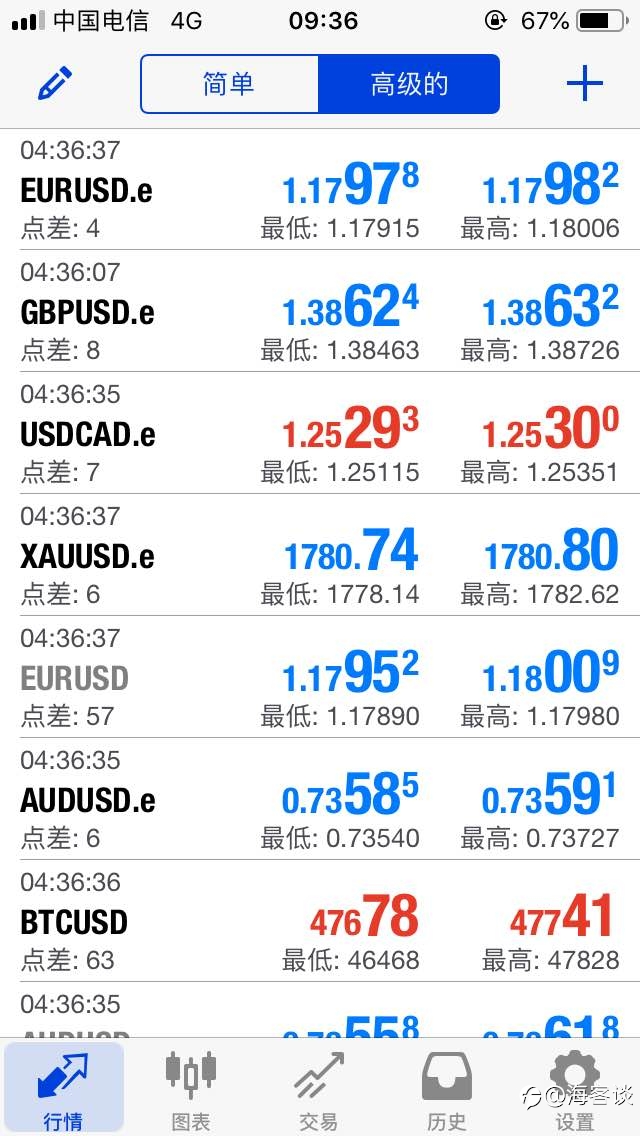Open the GBPUSD.e quote row
The height and width of the screenshot is (1136, 640).
coord(320,311)
